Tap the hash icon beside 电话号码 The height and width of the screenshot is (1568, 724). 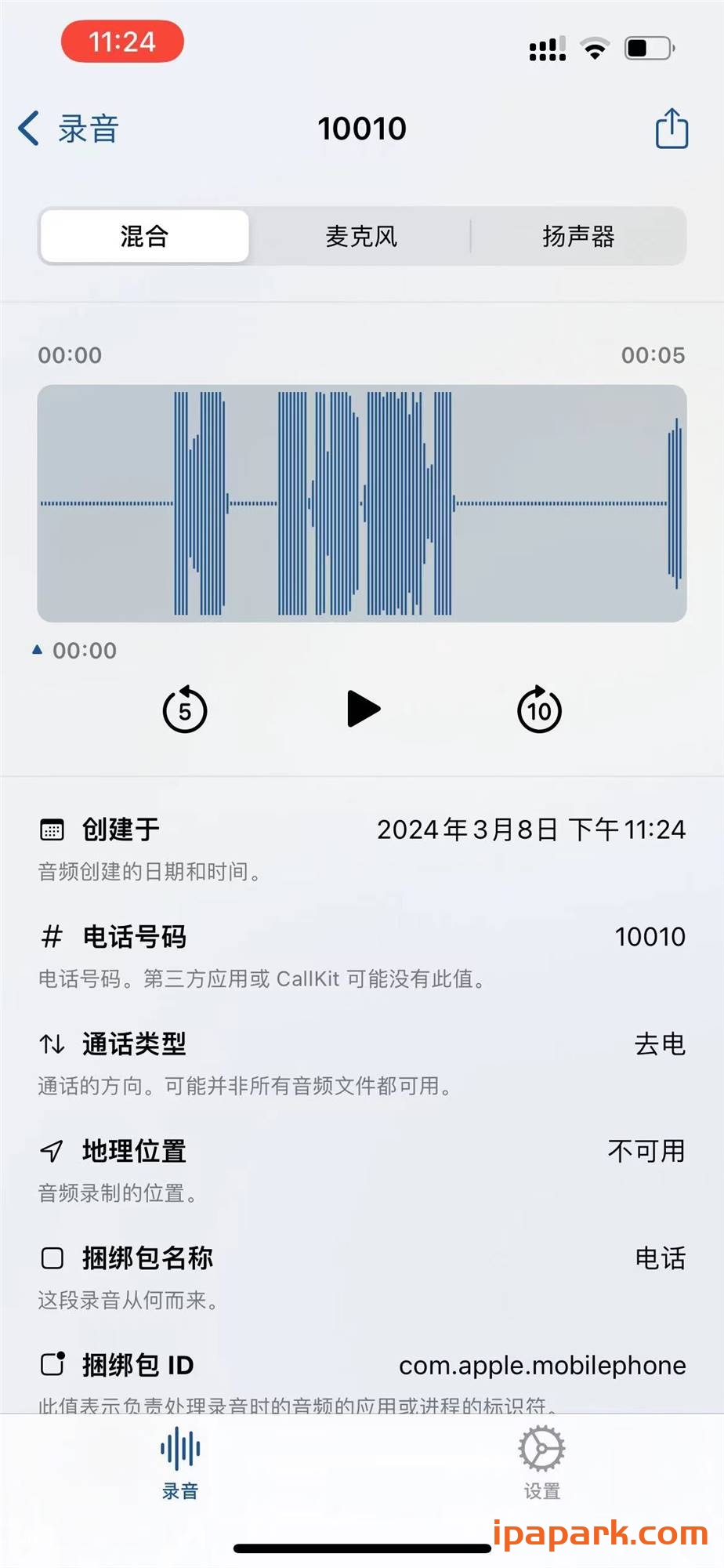click(x=50, y=935)
